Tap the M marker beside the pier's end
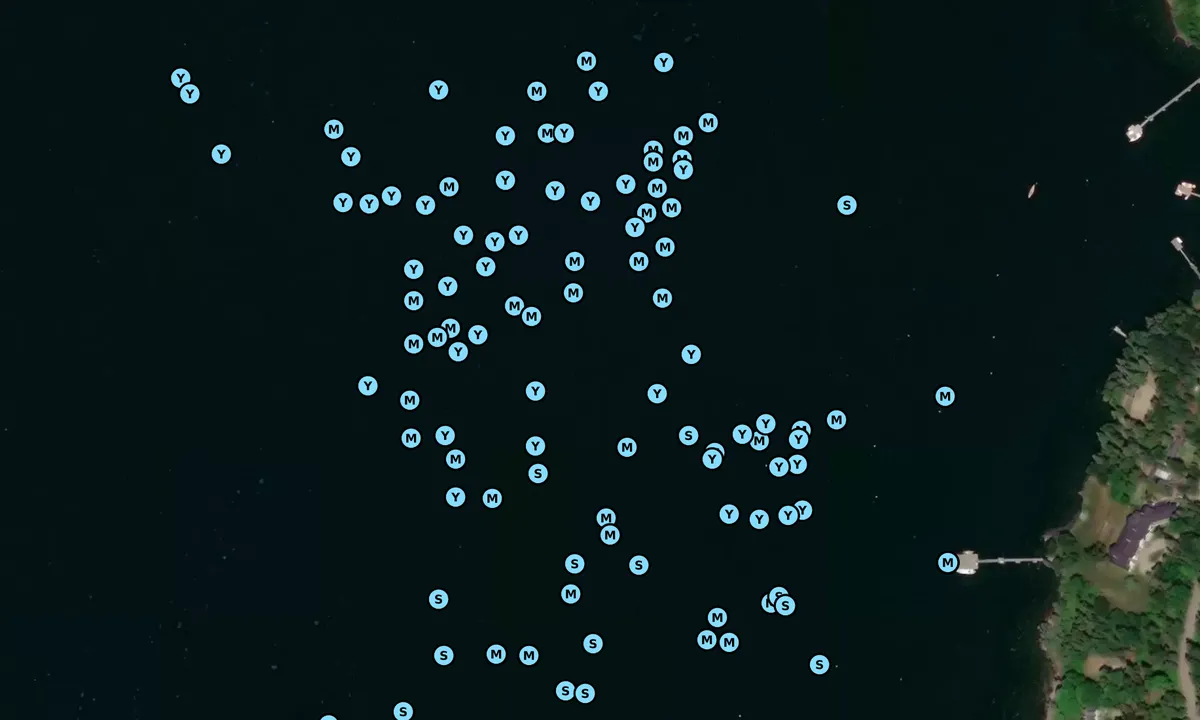The image size is (1200, 720). click(x=947, y=563)
